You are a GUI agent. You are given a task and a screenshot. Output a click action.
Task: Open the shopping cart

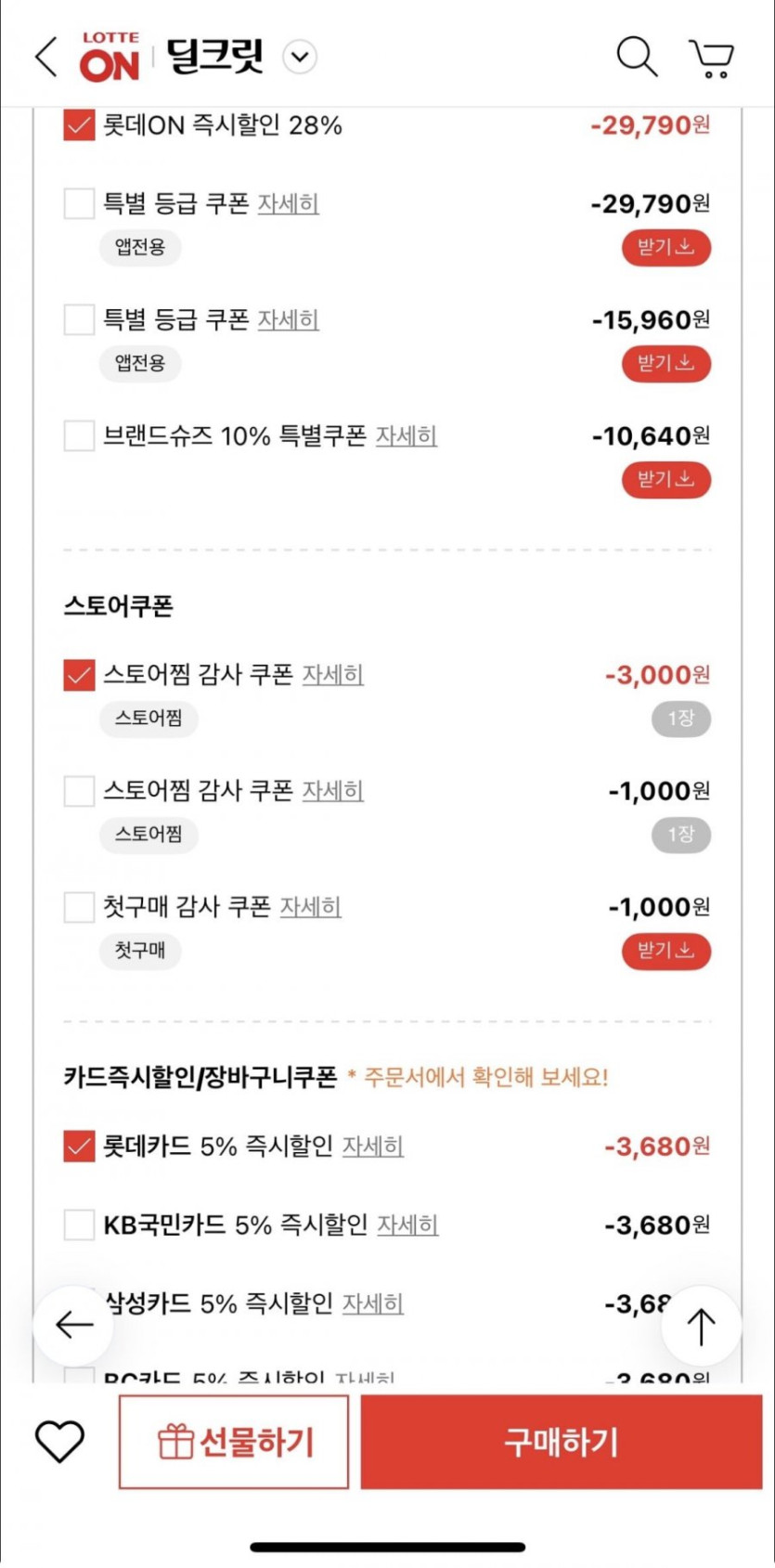(712, 58)
